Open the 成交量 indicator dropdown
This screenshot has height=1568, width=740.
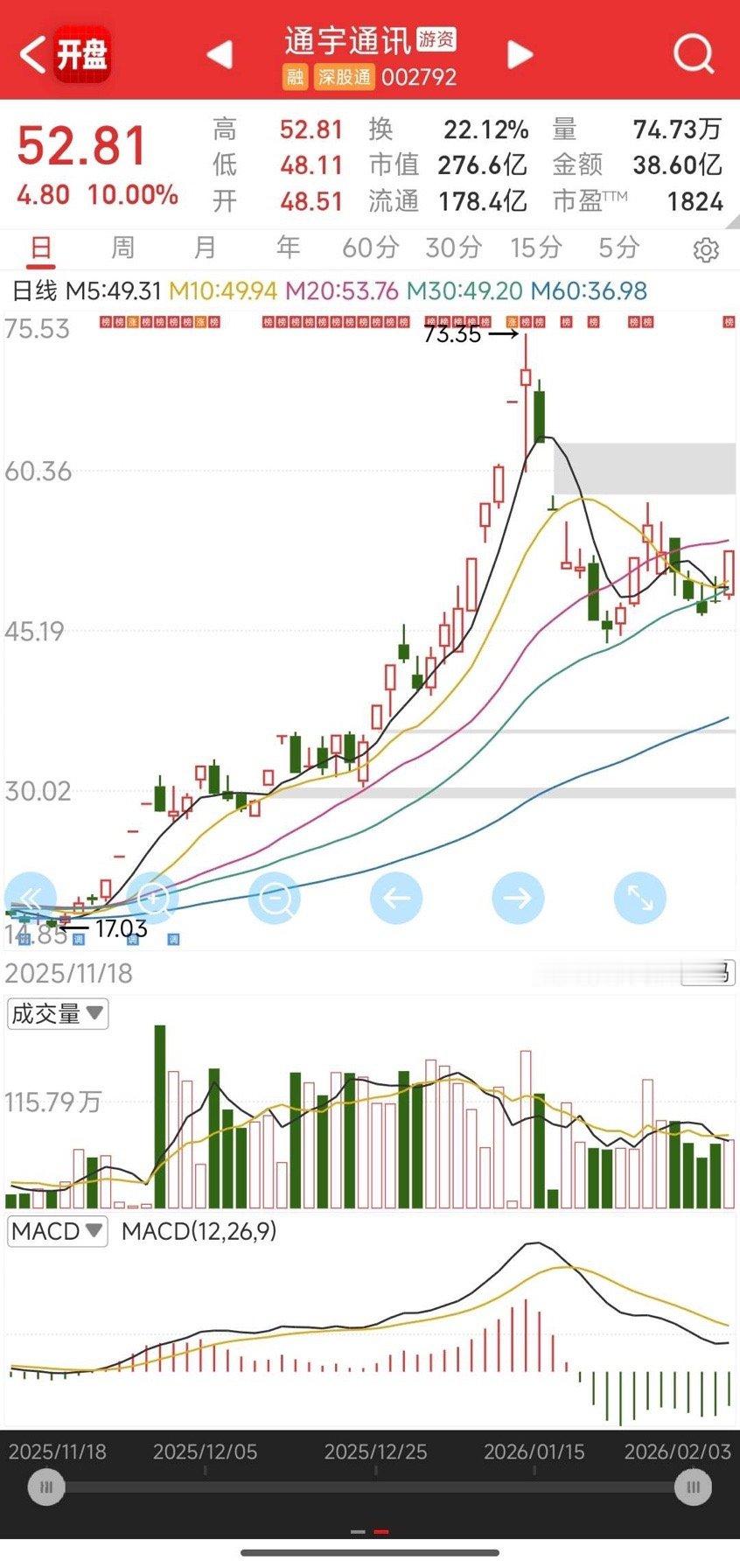tap(58, 1014)
